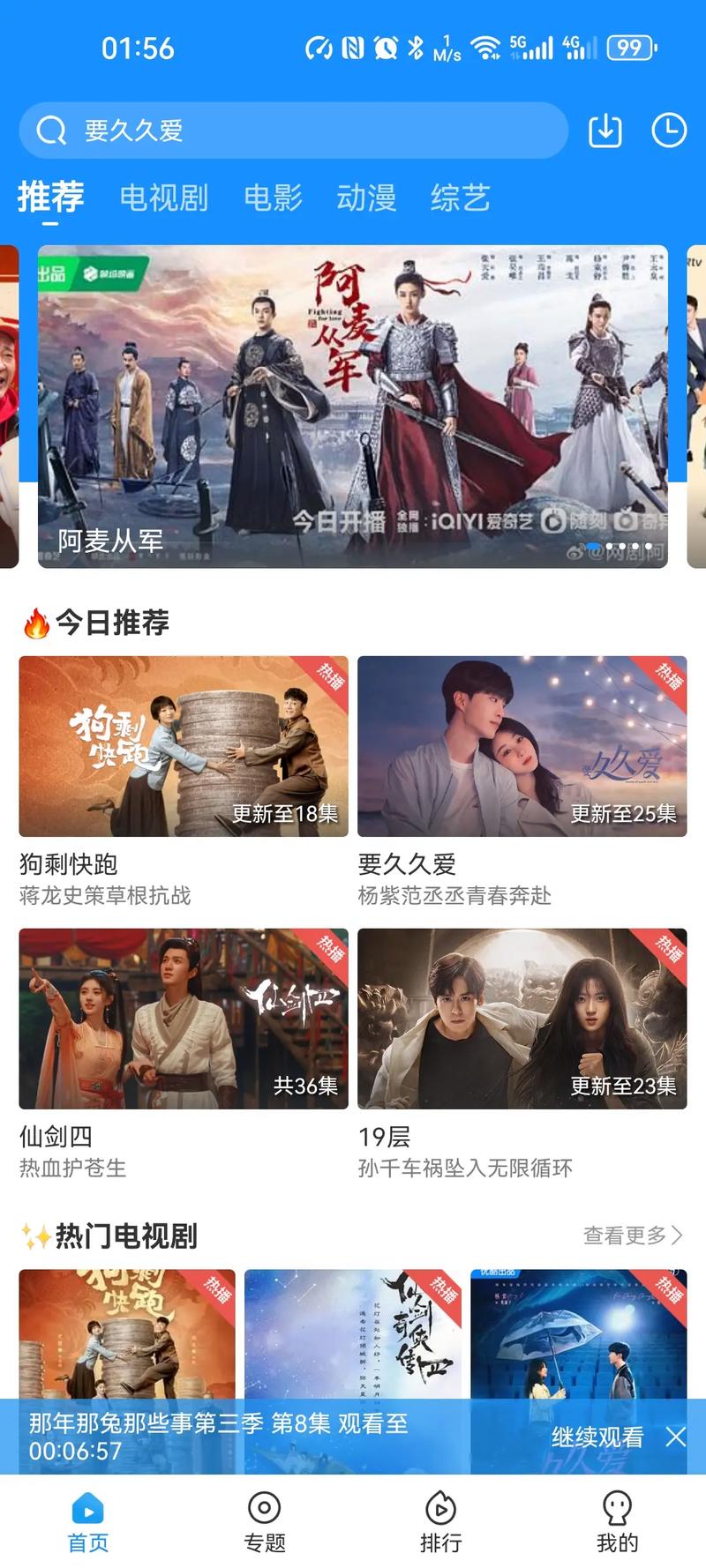The height and width of the screenshot is (1568, 706).
Task: Switch to the 专题 tab
Action: point(264,1522)
